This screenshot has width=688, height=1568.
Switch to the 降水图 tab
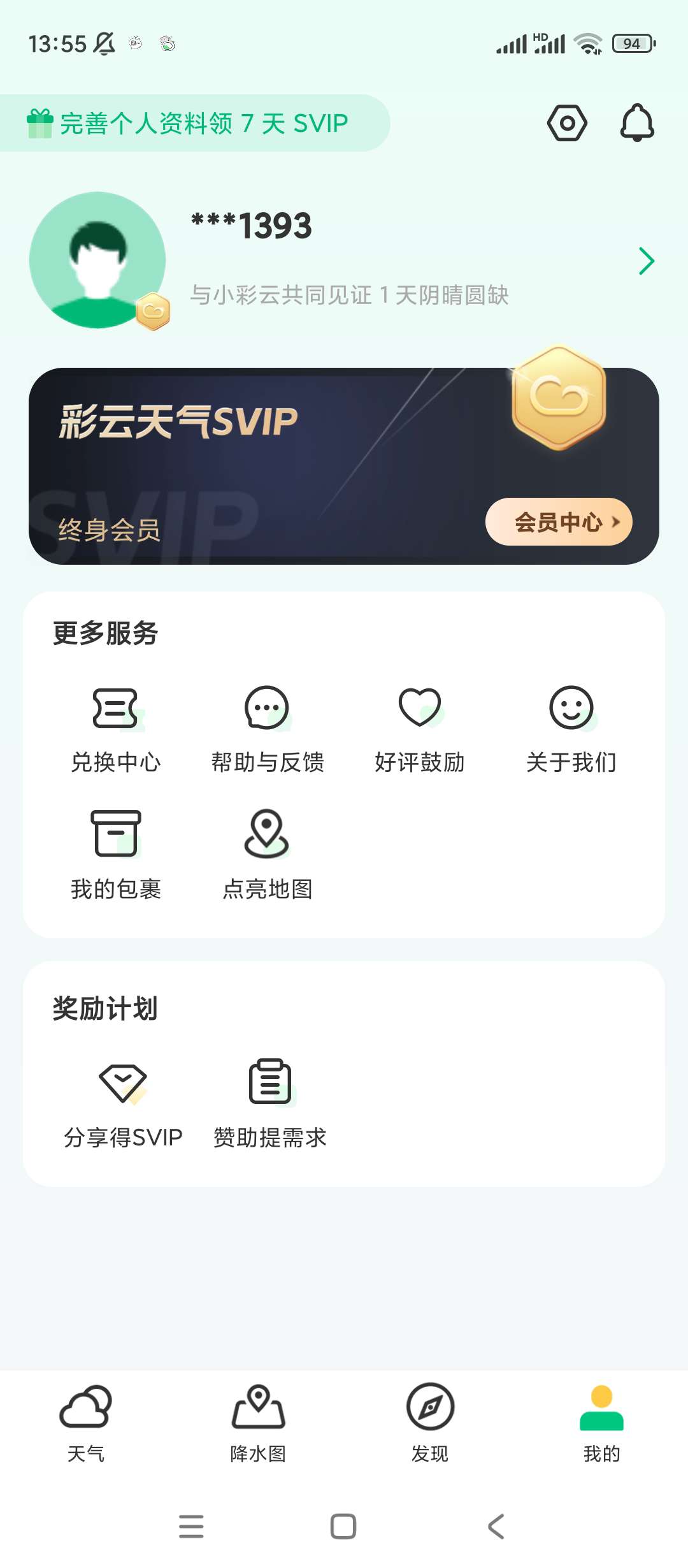[x=258, y=1423]
